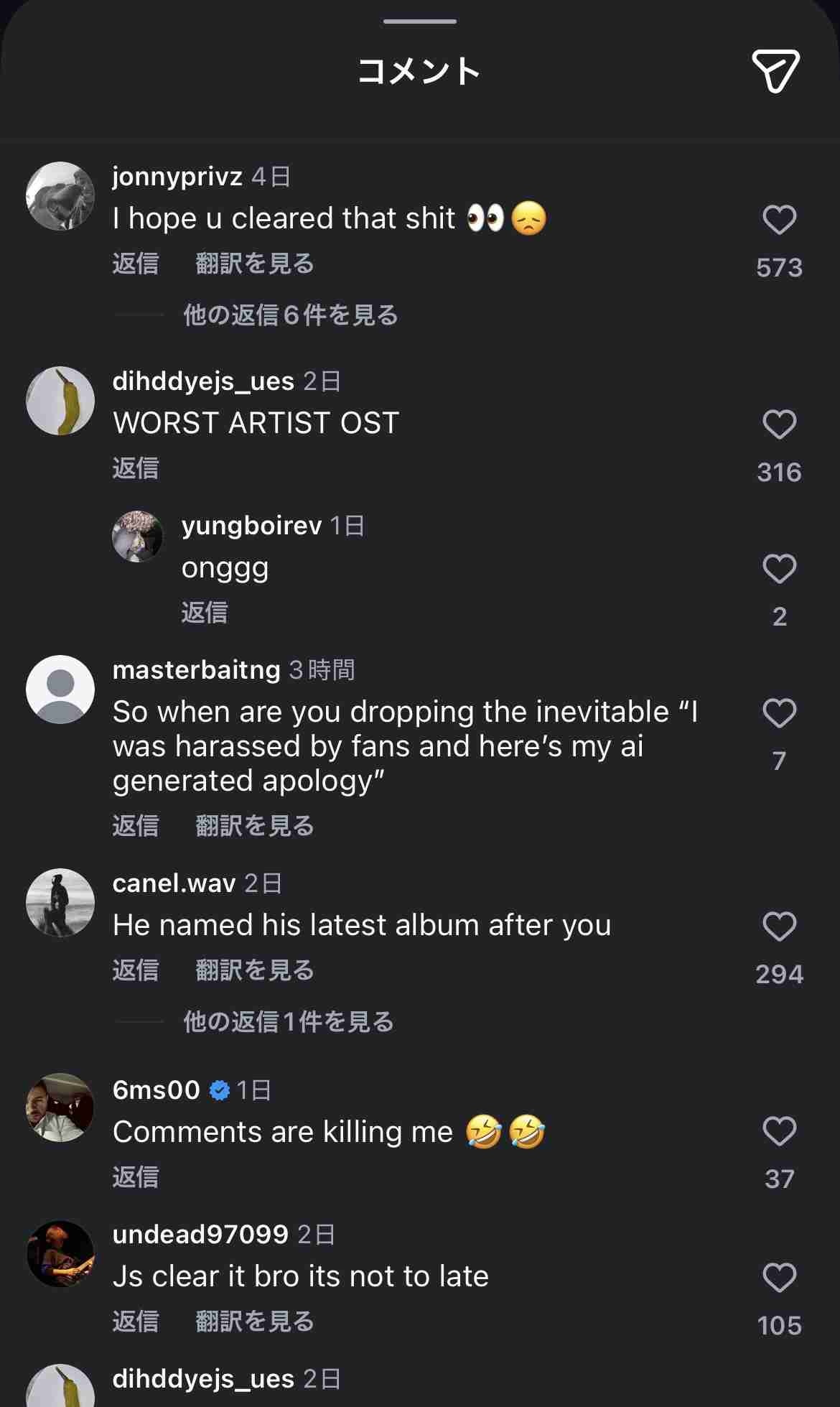Like yungboirev's onggg reply
Image resolution: width=840 pixels, height=1407 pixels.
click(779, 569)
